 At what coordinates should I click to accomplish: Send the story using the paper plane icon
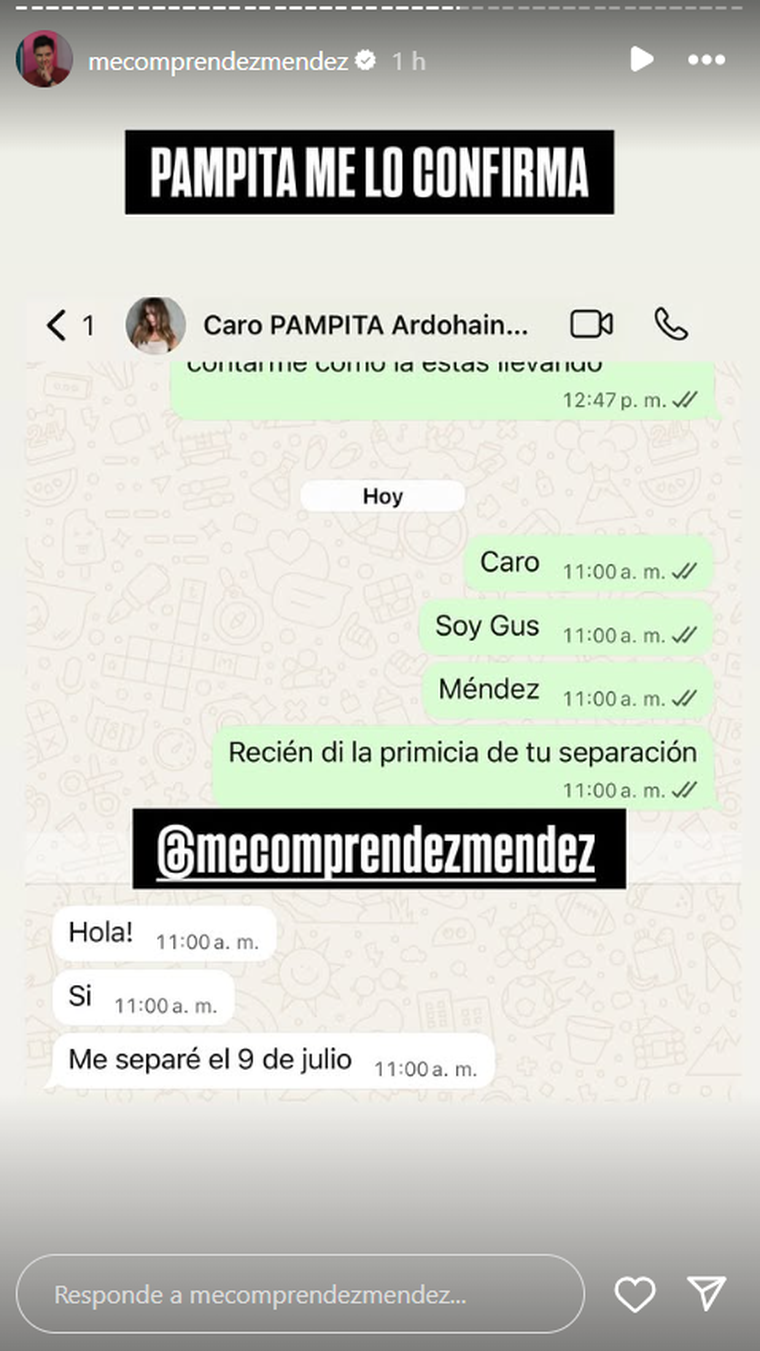point(706,1293)
